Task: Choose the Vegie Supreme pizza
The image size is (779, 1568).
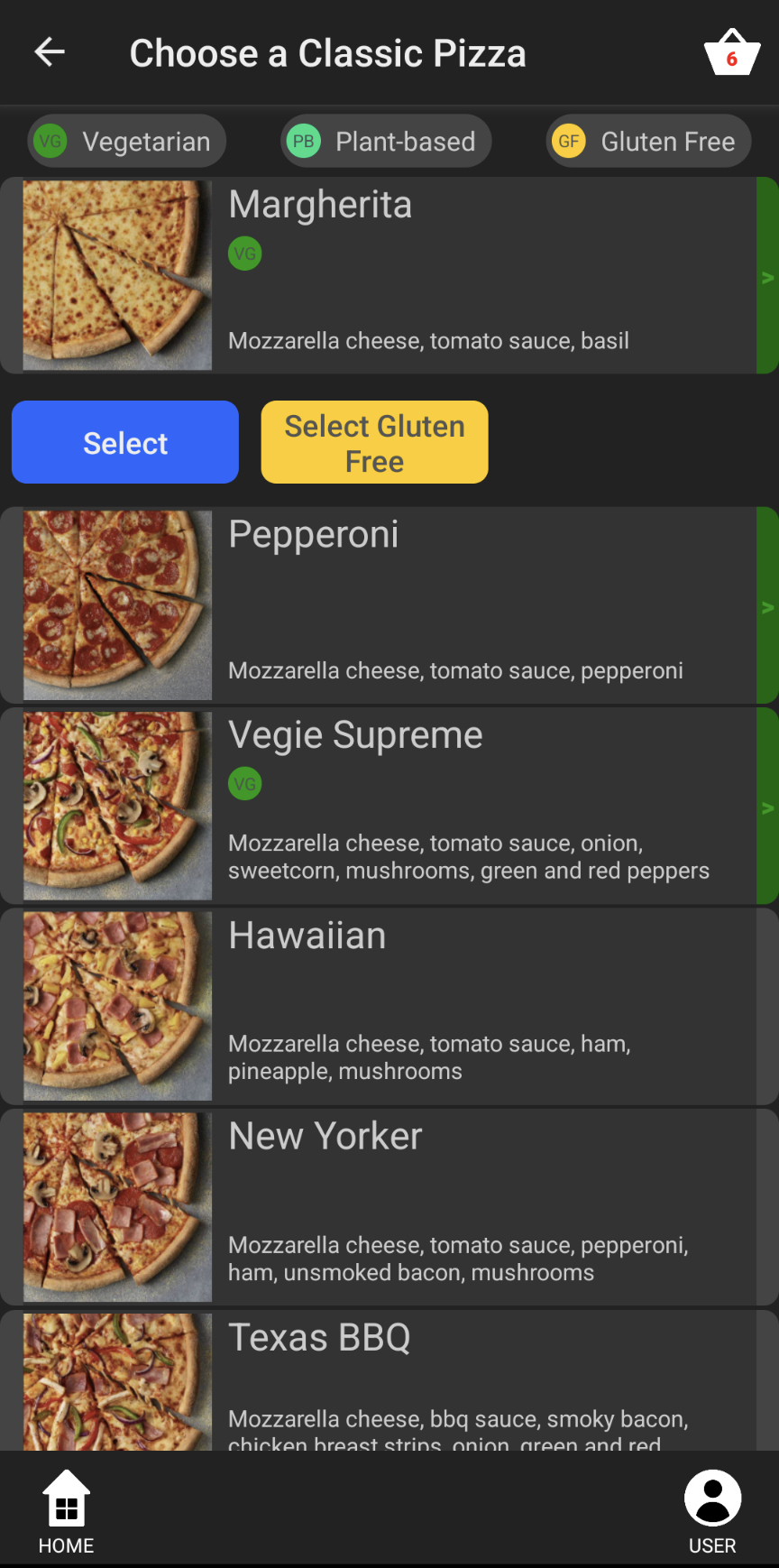Action: tap(389, 806)
